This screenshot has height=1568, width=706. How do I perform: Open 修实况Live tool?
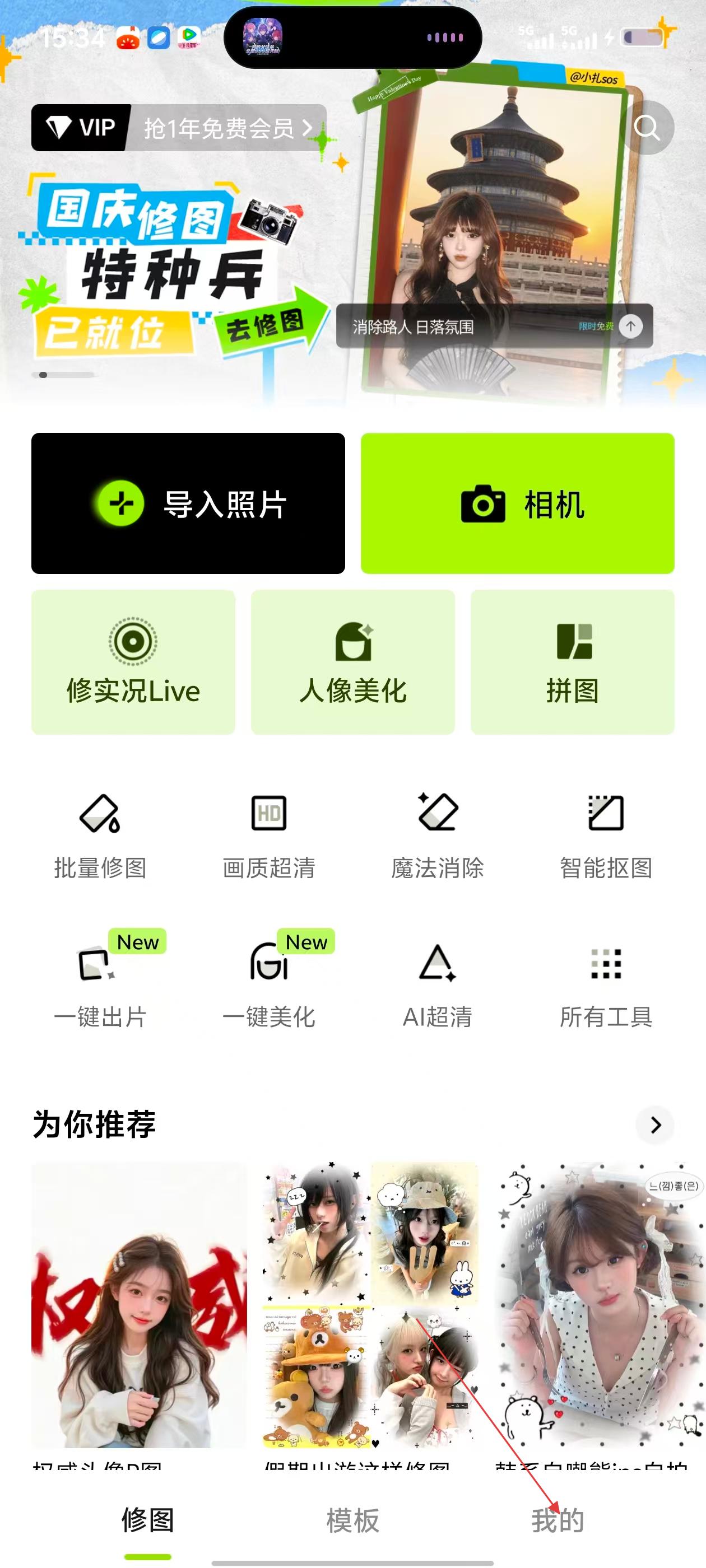(133, 662)
